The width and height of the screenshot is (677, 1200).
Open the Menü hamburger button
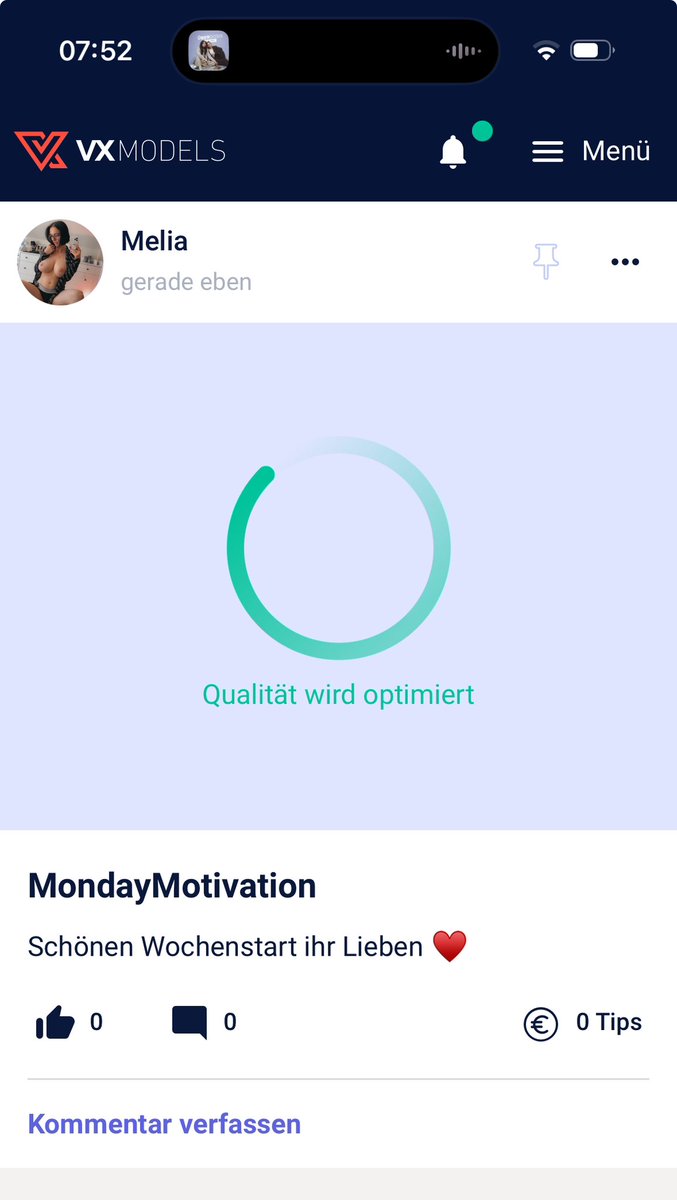tap(591, 151)
